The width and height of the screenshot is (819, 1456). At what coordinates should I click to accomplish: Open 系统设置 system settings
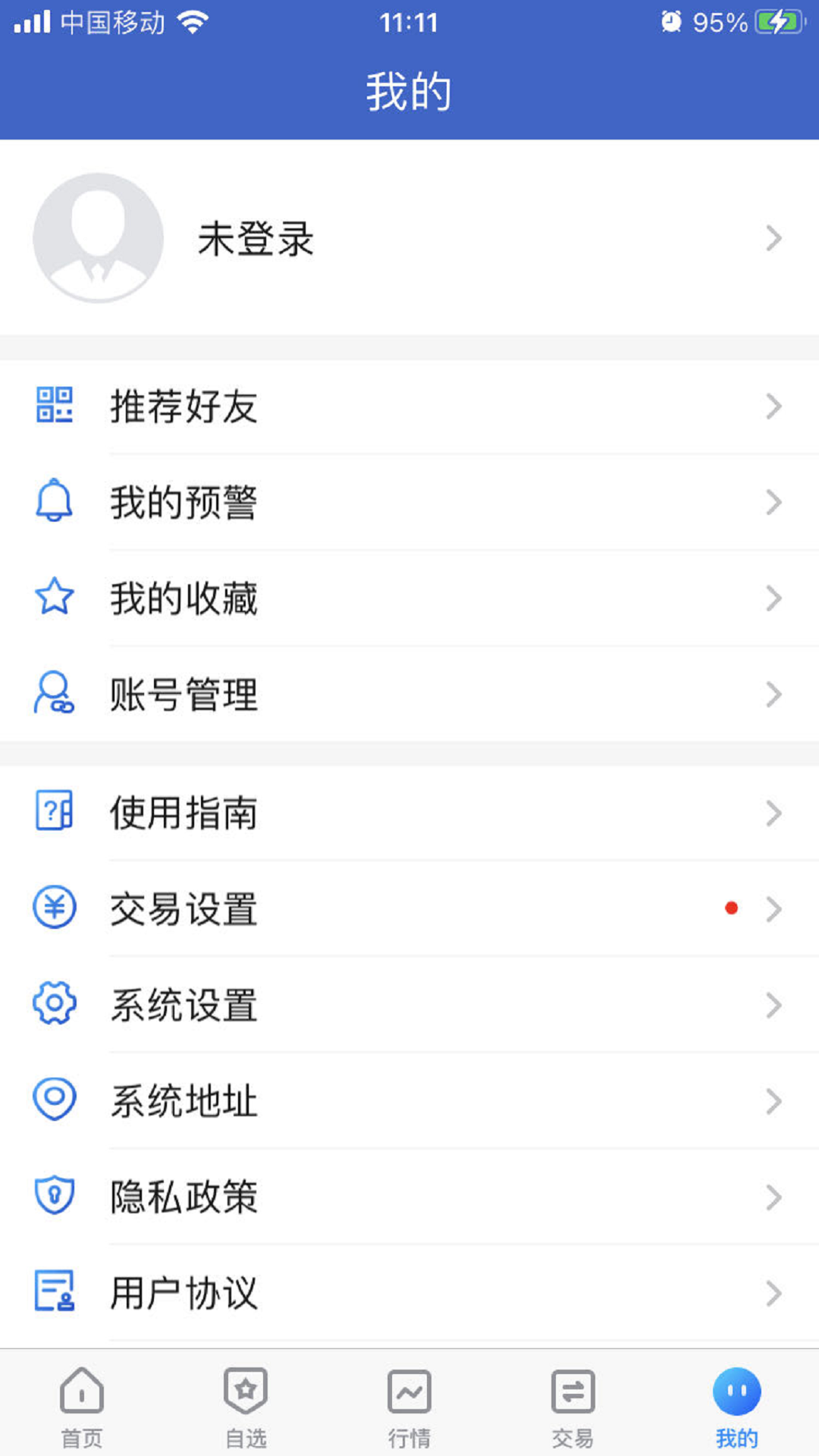tap(409, 1005)
